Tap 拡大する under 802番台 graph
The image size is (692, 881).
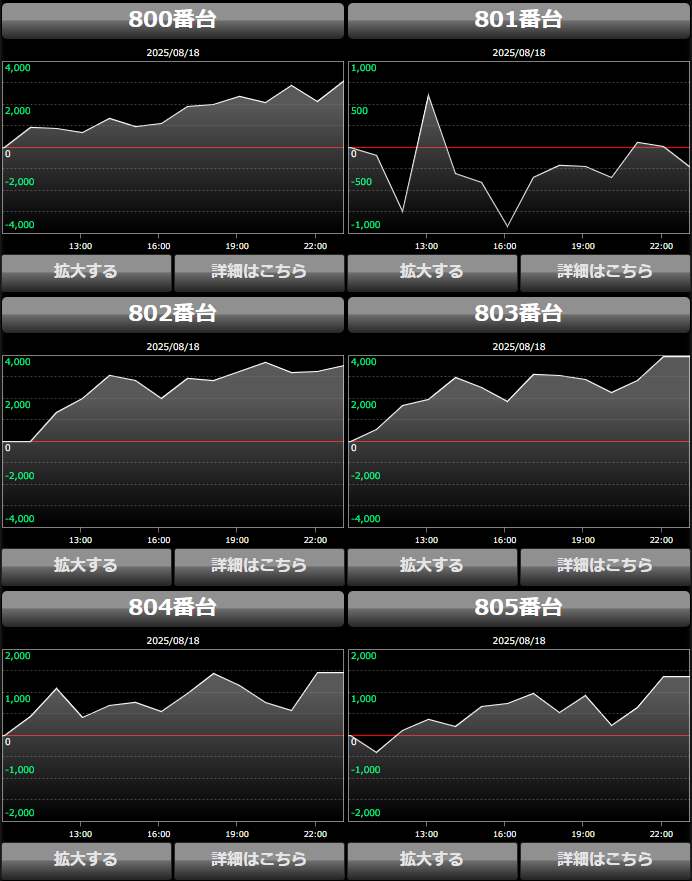coord(86,566)
